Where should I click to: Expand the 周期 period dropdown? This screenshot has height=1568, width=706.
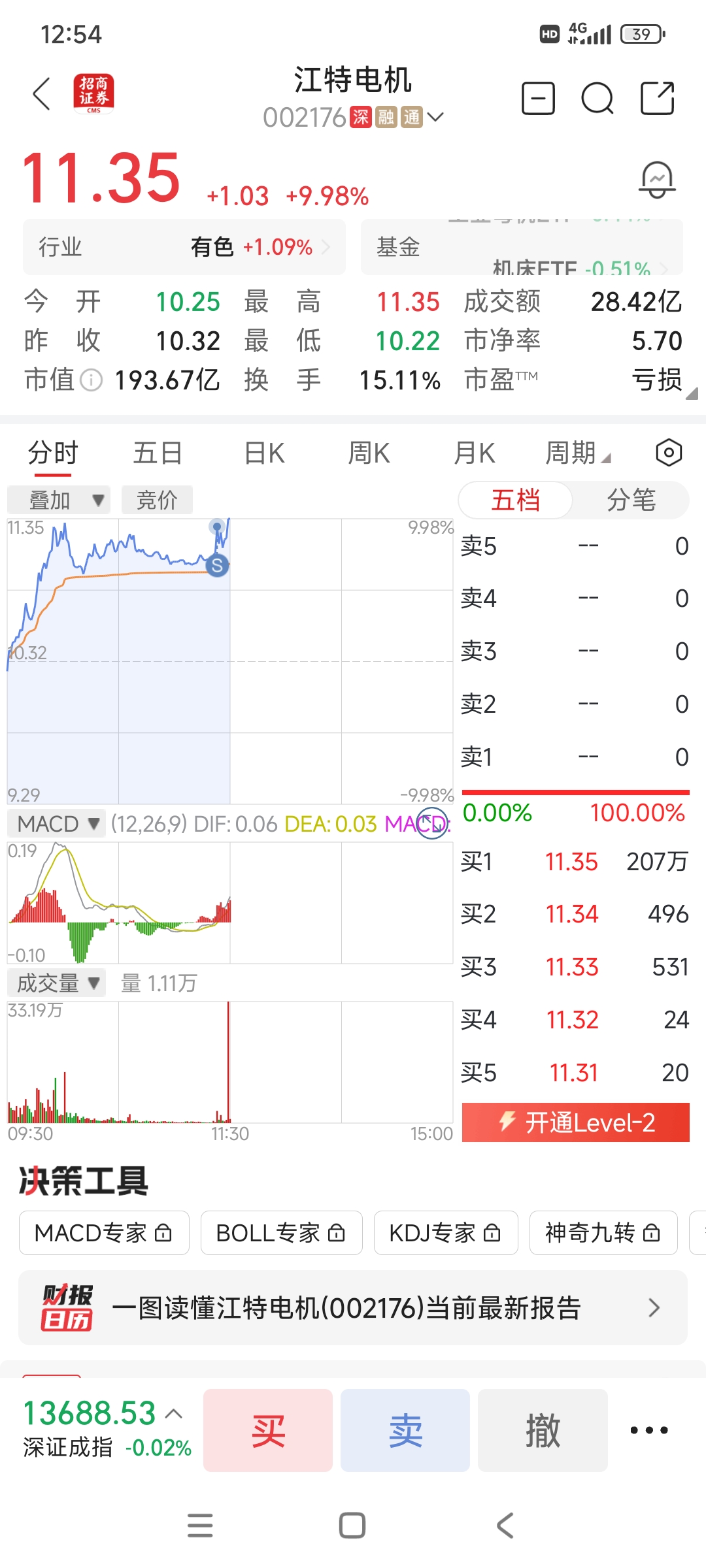(578, 453)
